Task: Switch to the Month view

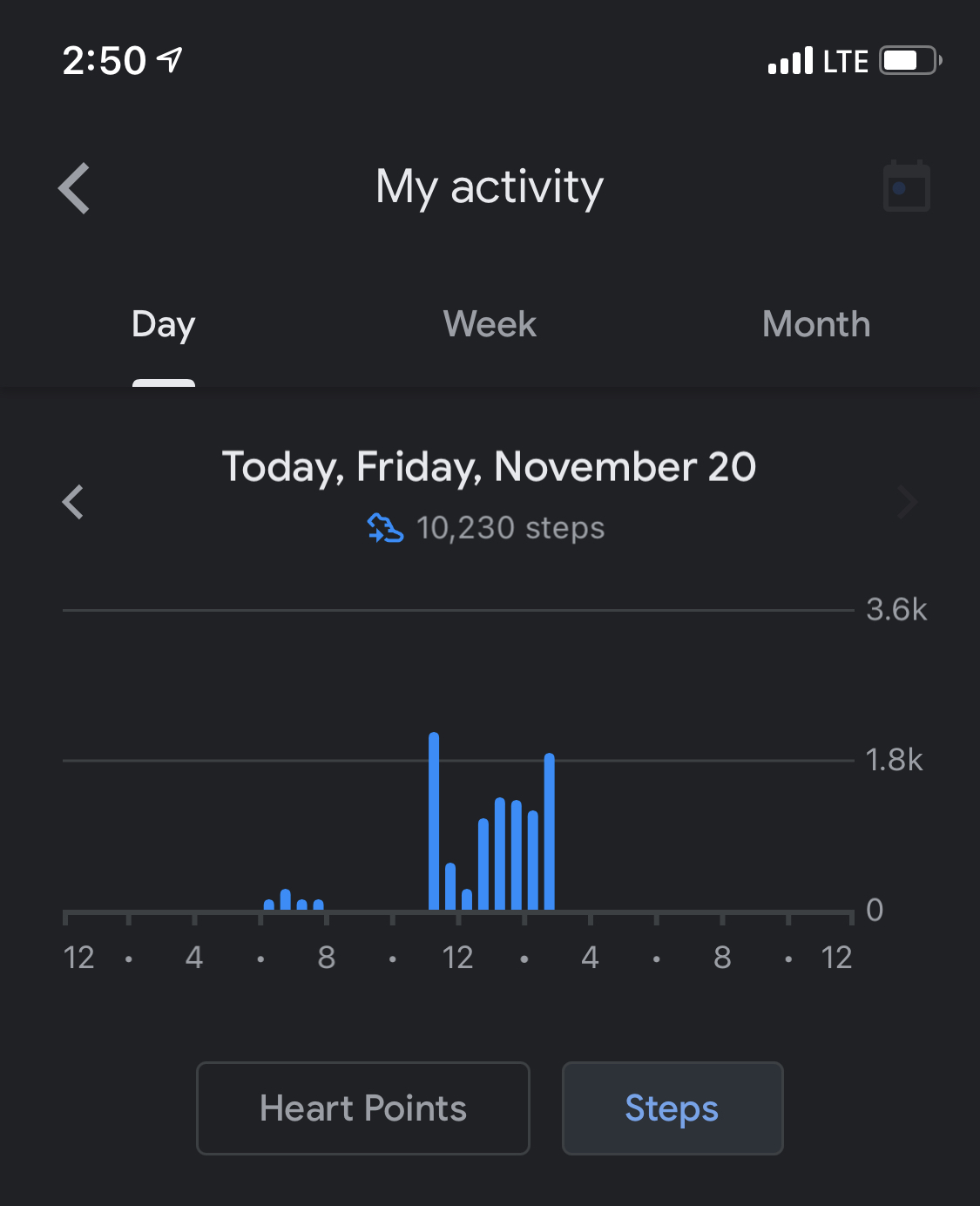Action: tap(815, 325)
